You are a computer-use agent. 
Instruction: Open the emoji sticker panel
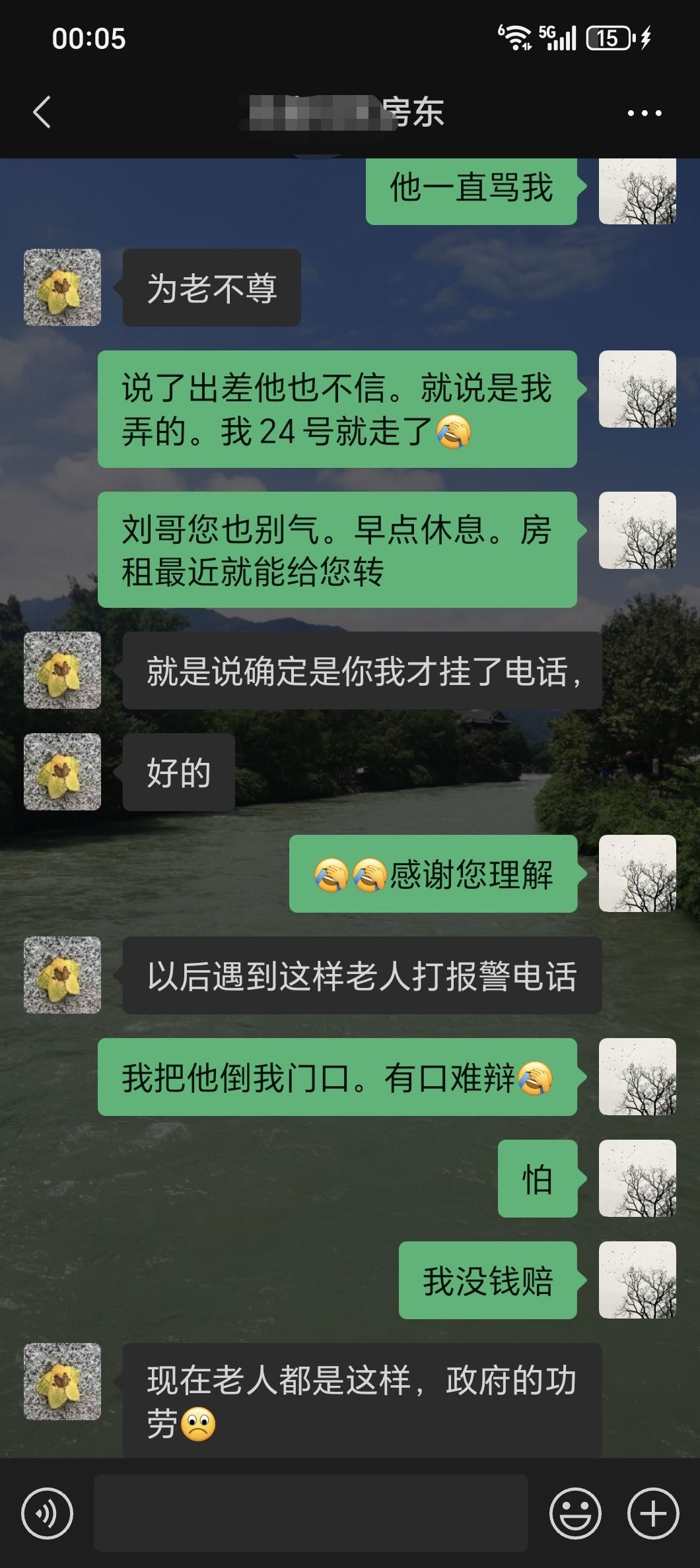click(x=576, y=1513)
